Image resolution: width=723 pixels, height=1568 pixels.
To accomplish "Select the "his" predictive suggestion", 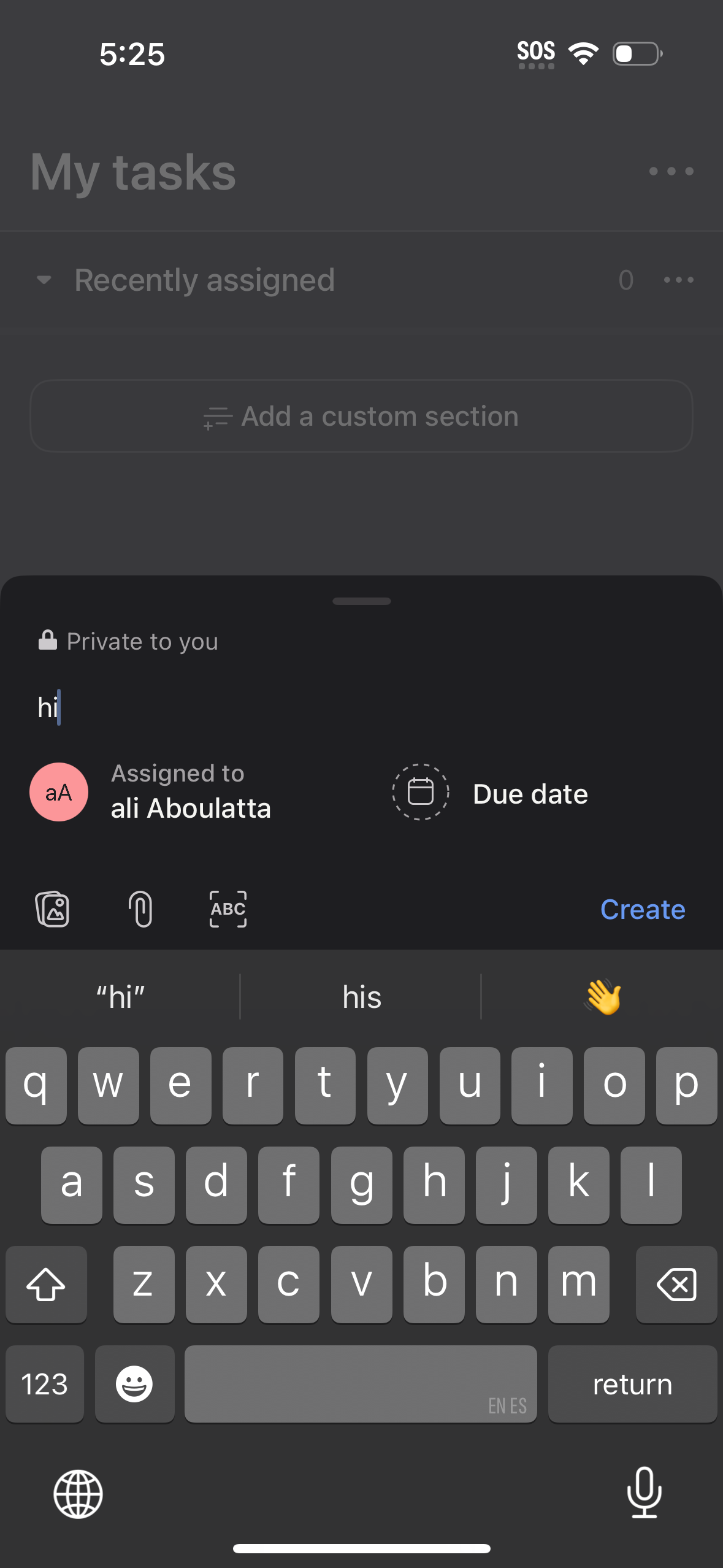I will point(361,997).
